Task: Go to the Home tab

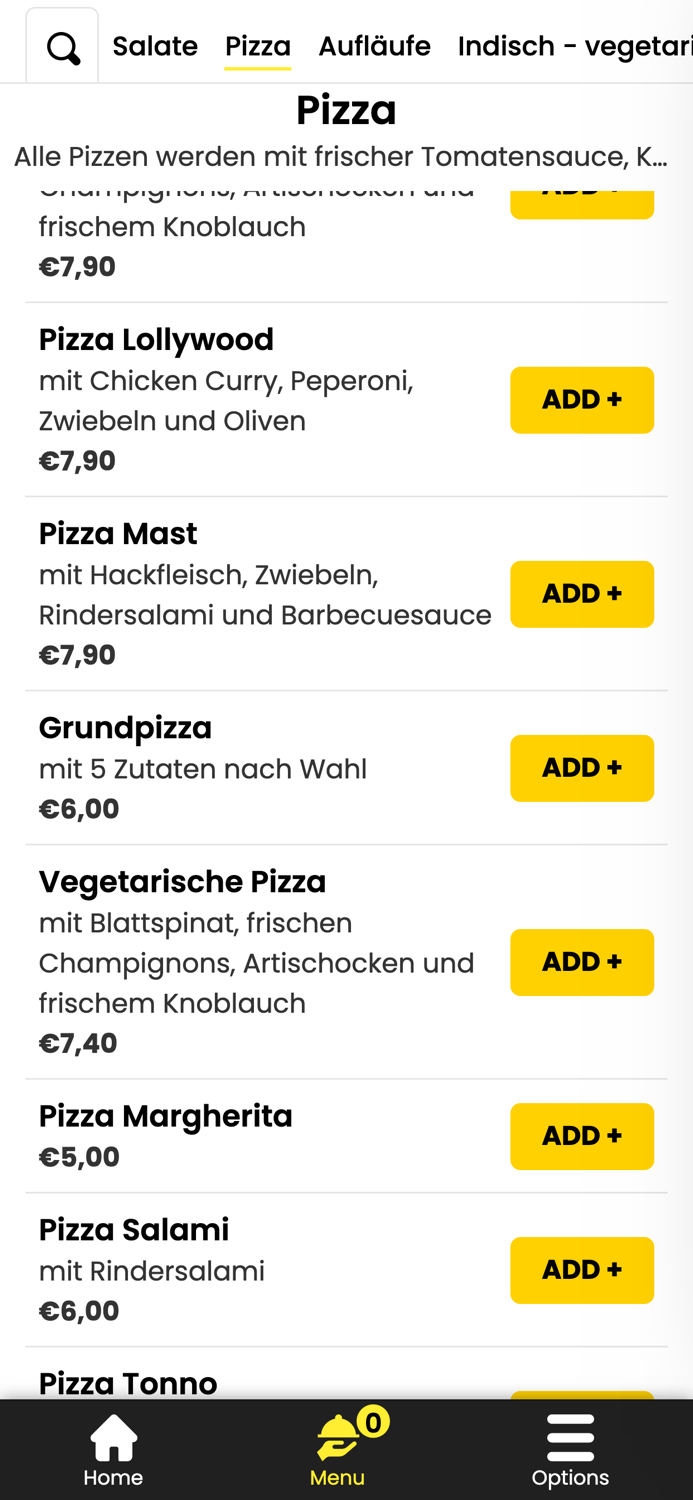Action: click(x=113, y=1450)
